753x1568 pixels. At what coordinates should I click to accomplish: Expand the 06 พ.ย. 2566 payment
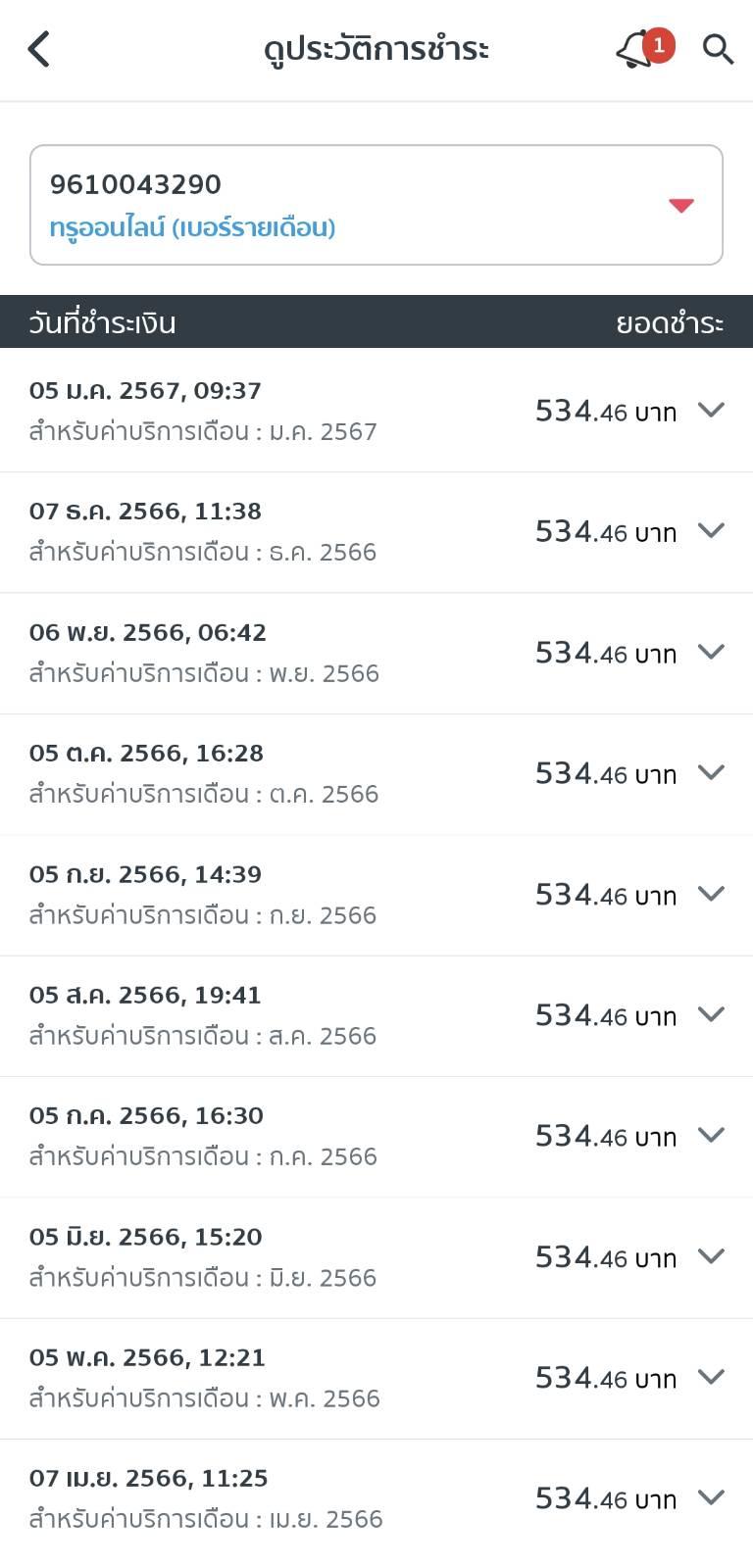pos(711,652)
